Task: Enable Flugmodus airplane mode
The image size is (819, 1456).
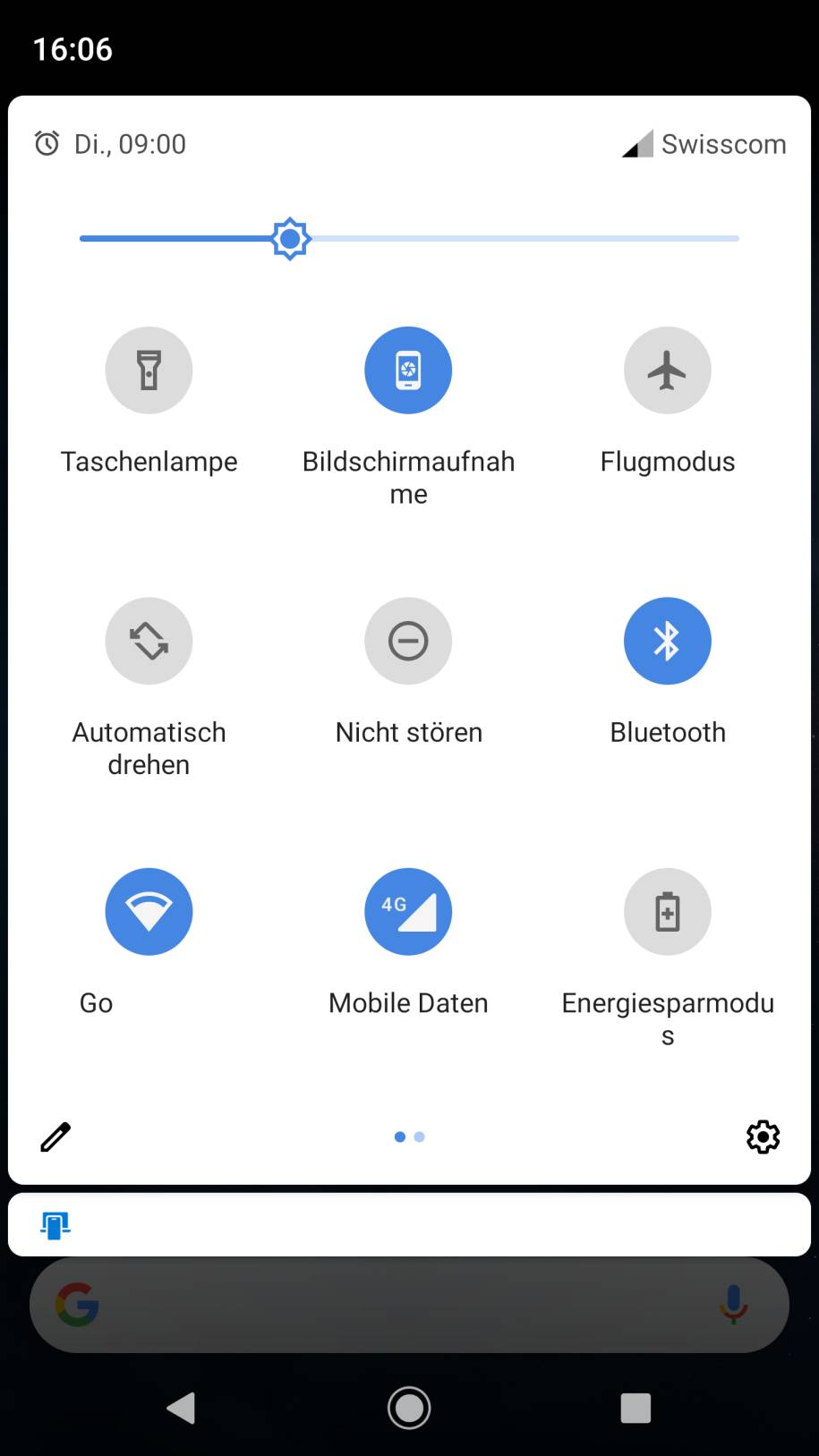Action: (668, 370)
